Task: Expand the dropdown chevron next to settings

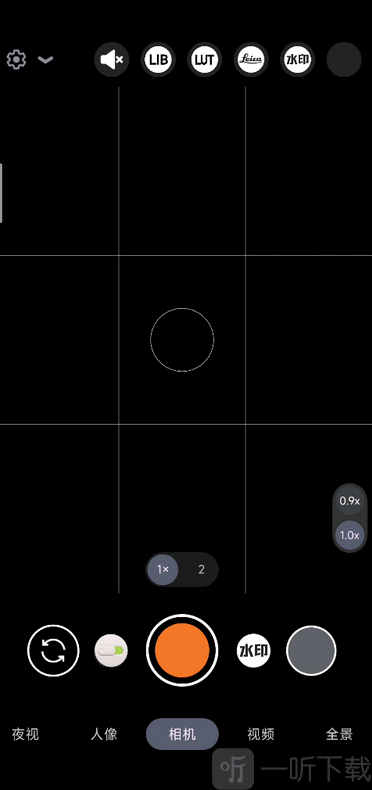Action: tap(45, 60)
